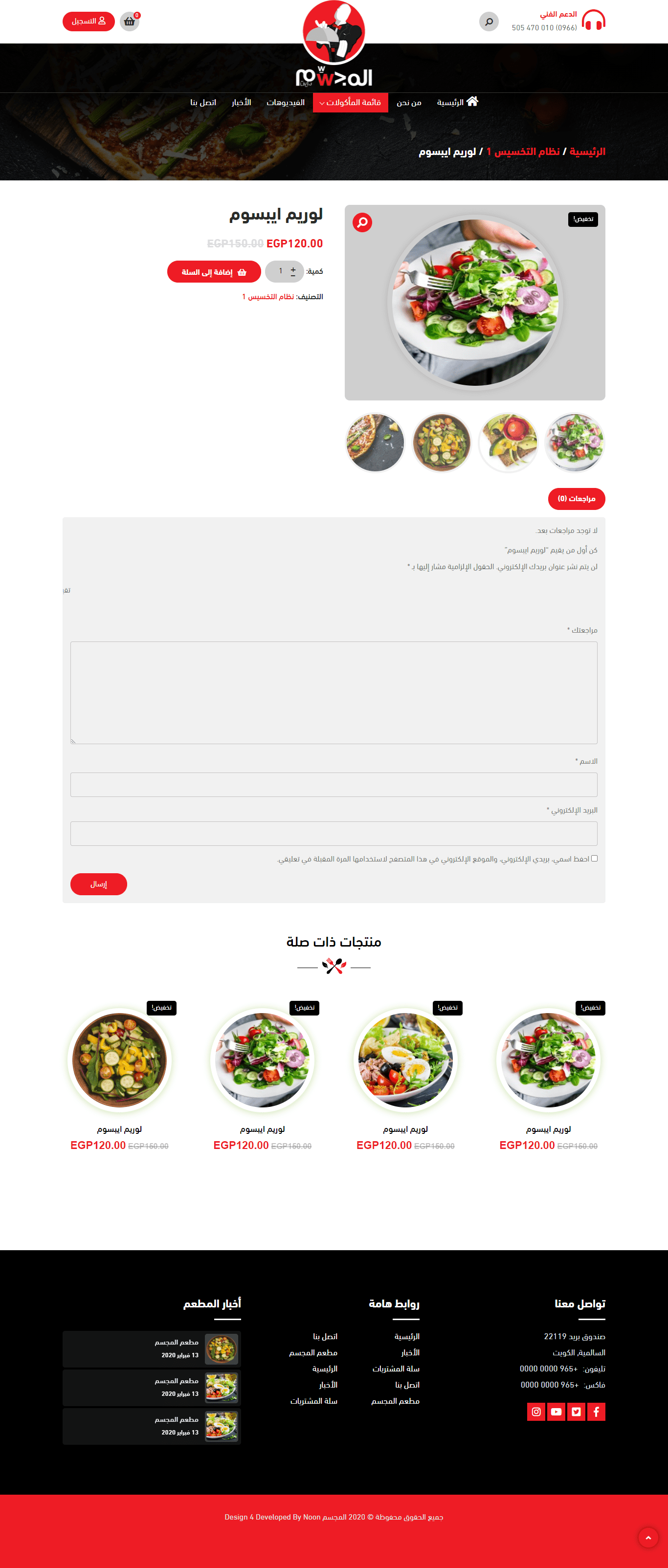Viewport: 668px width, 1568px height.
Task: Open the Facebook link in the footer
Action: [x=596, y=1412]
